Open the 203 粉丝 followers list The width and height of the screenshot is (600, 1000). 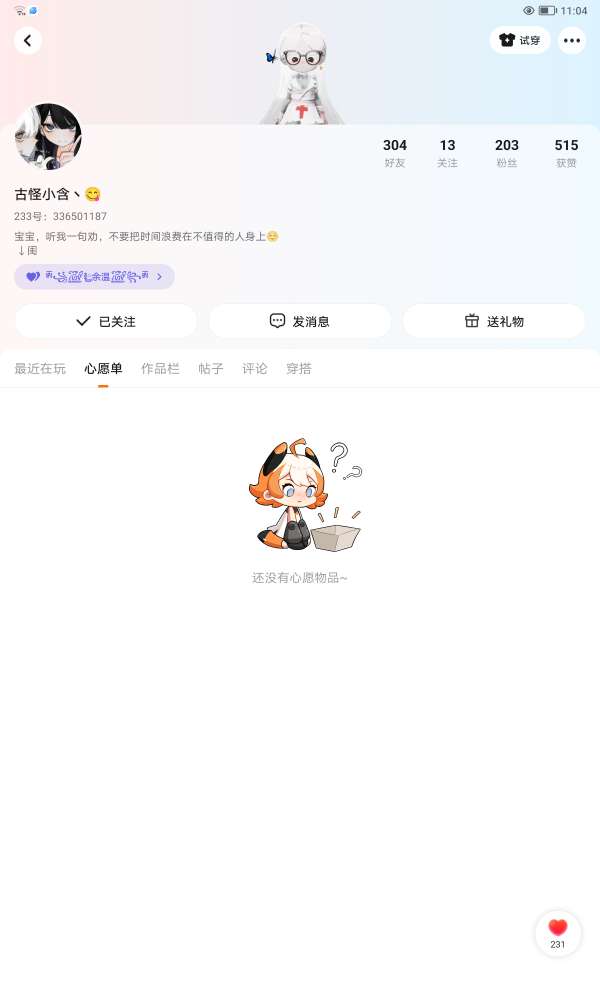coord(507,152)
